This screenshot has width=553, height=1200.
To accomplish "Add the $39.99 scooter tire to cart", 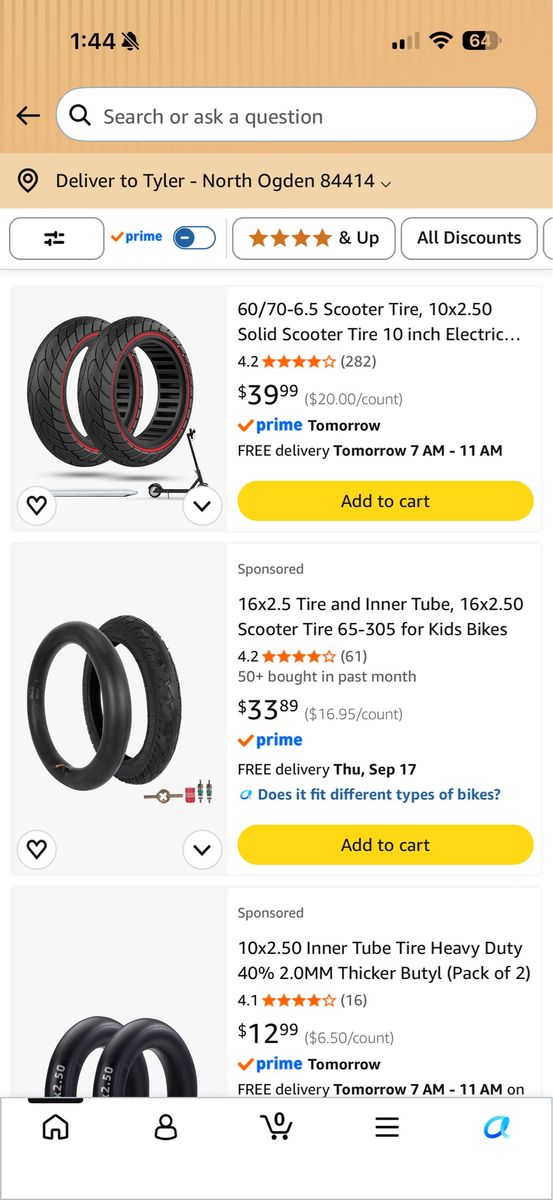I will 385,501.
